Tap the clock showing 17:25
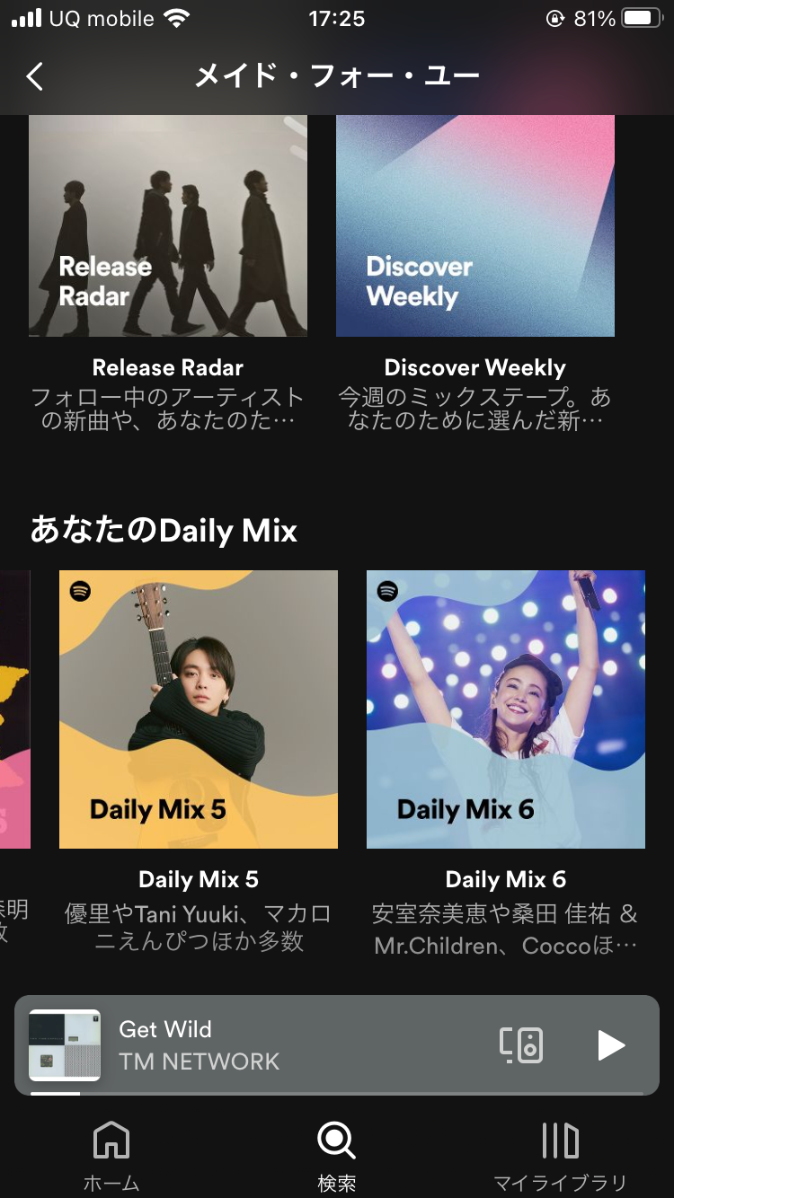The width and height of the screenshot is (800, 1200). pos(336,16)
